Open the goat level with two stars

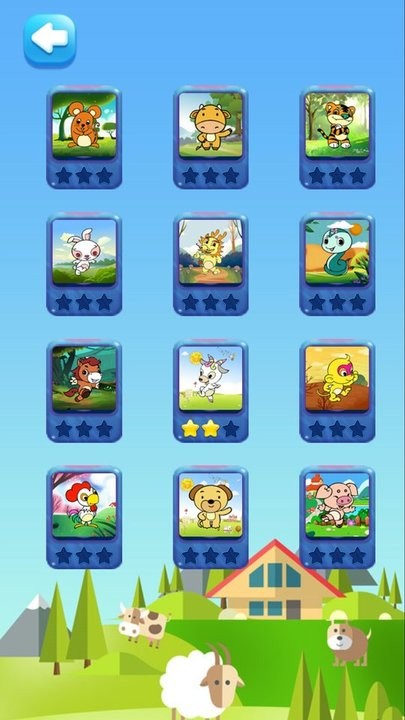click(x=211, y=390)
